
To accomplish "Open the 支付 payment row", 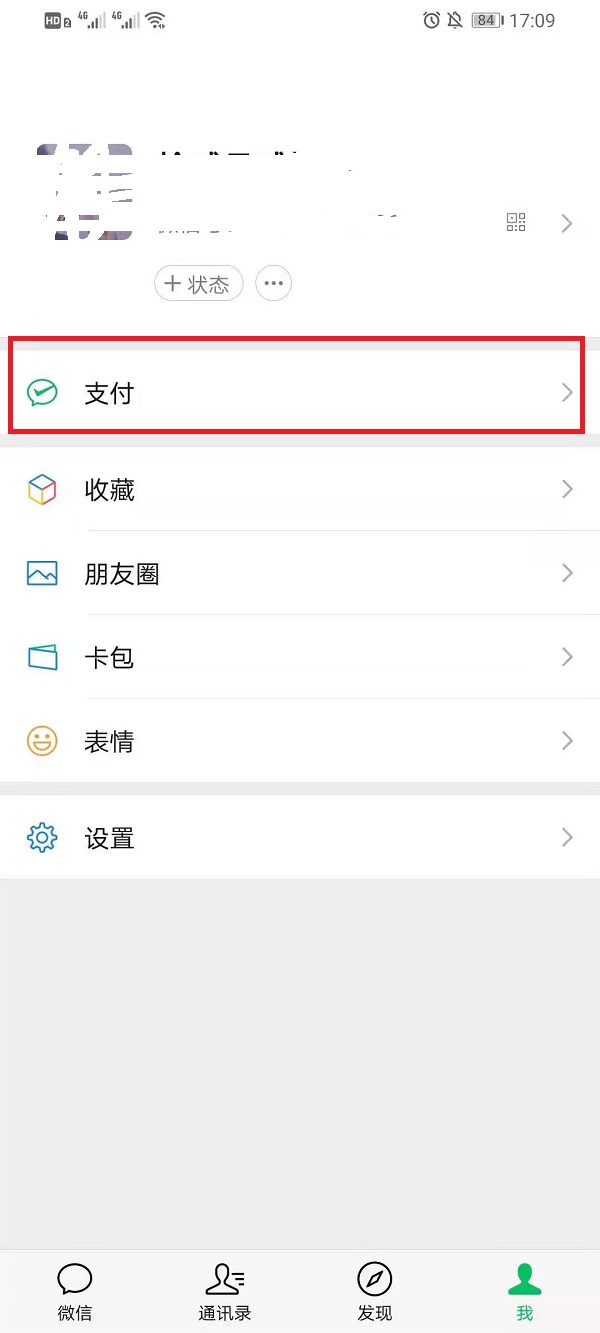I will 300,393.
